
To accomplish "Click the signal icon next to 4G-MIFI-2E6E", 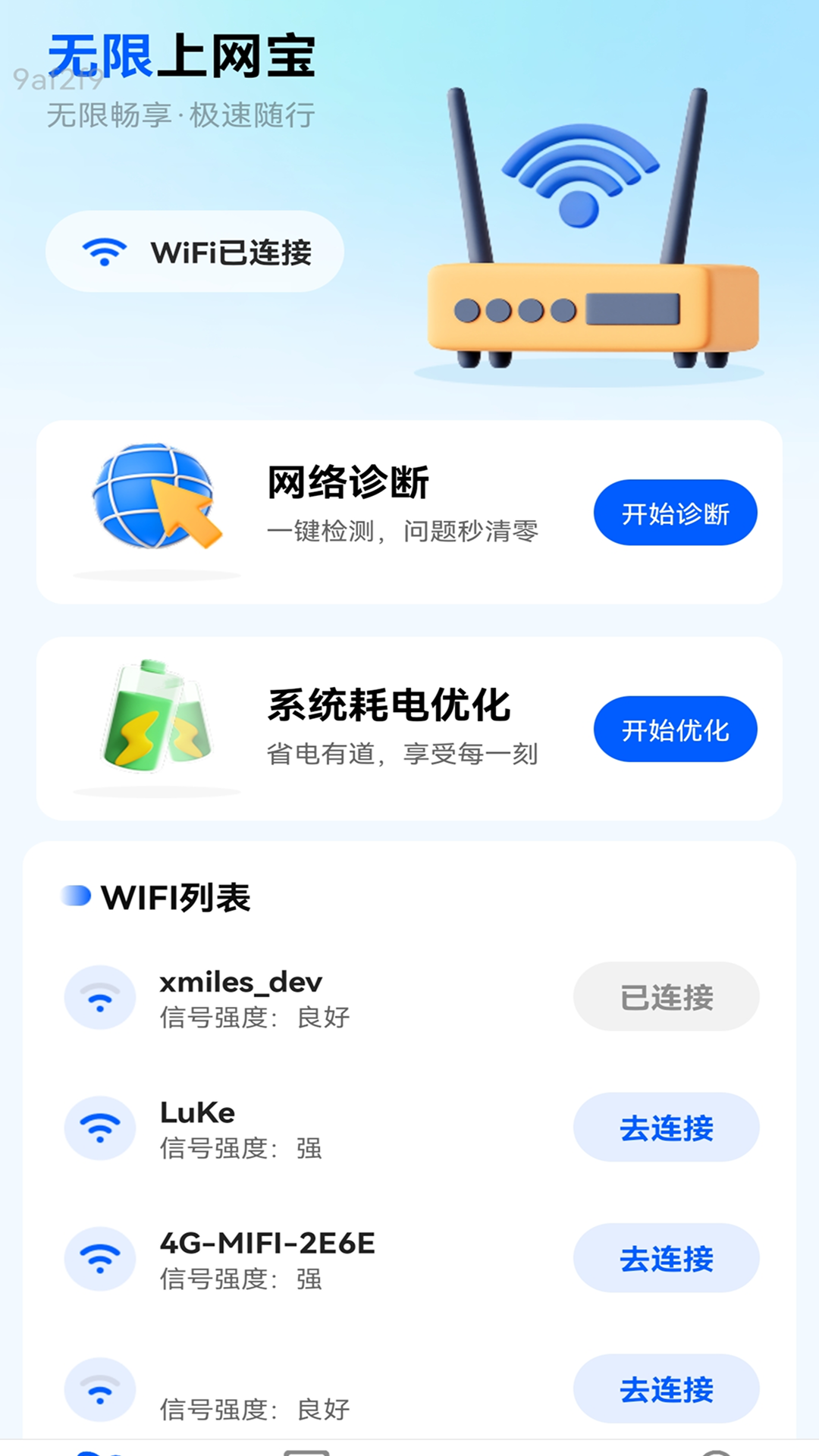I will coord(101,1257).
